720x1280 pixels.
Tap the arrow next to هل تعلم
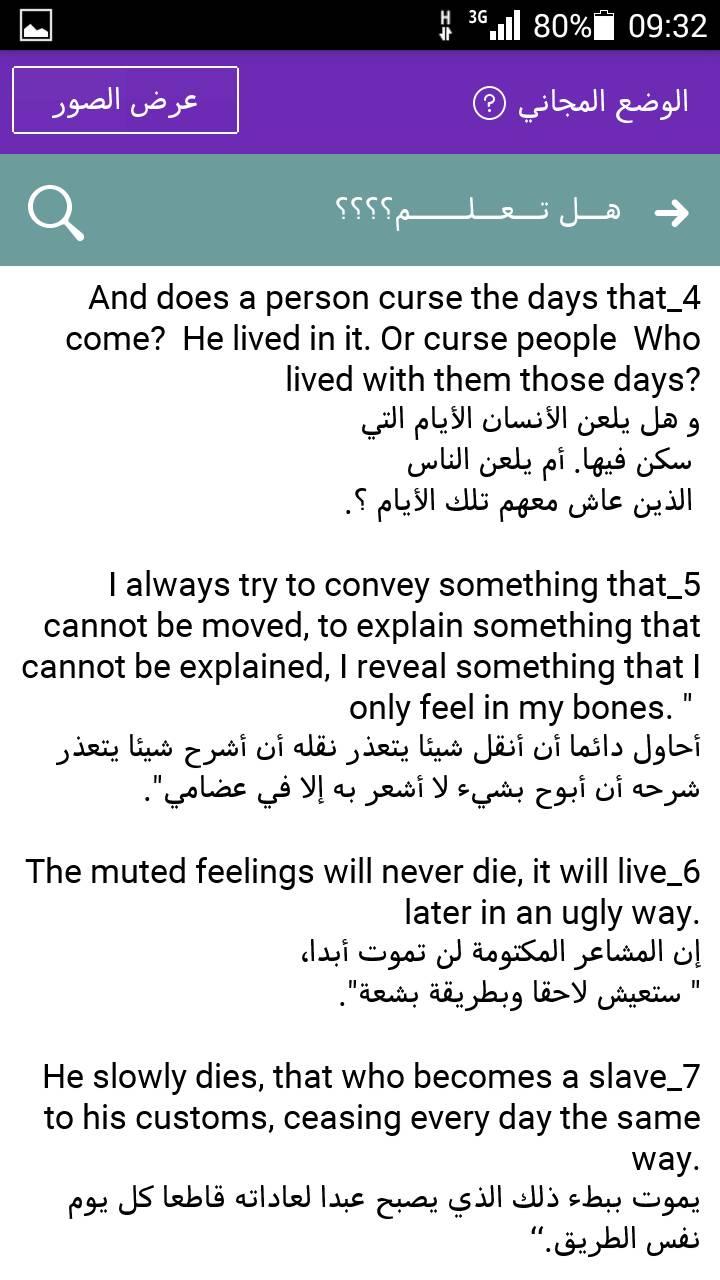672,212
